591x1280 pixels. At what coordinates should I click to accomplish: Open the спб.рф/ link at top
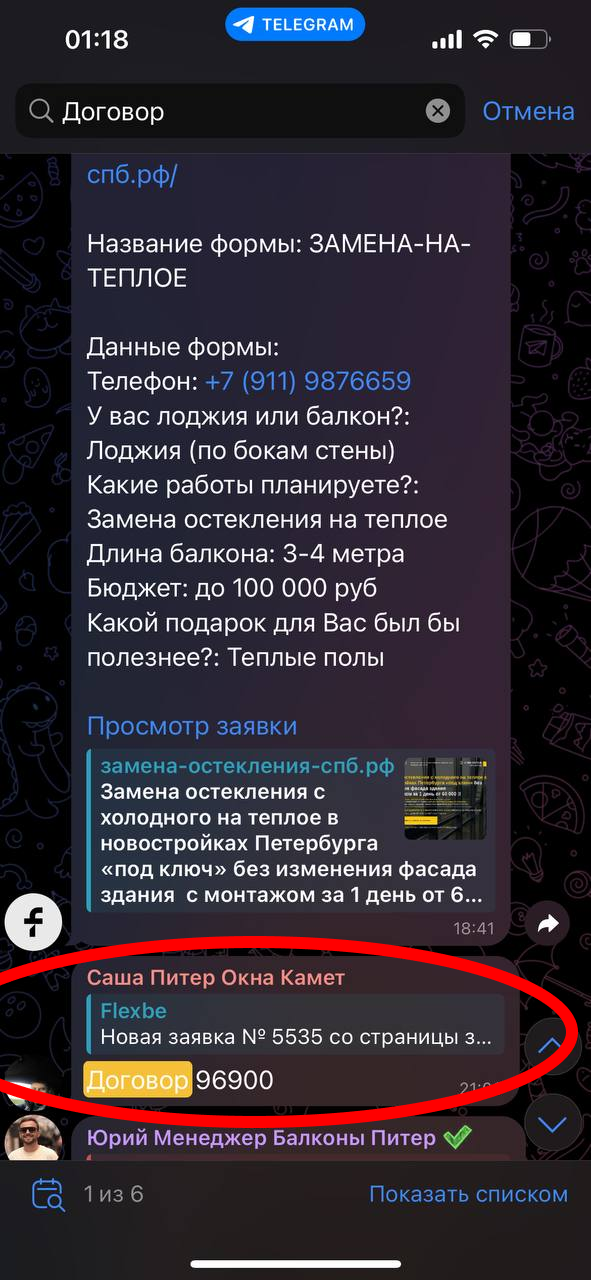coord(132,175)
